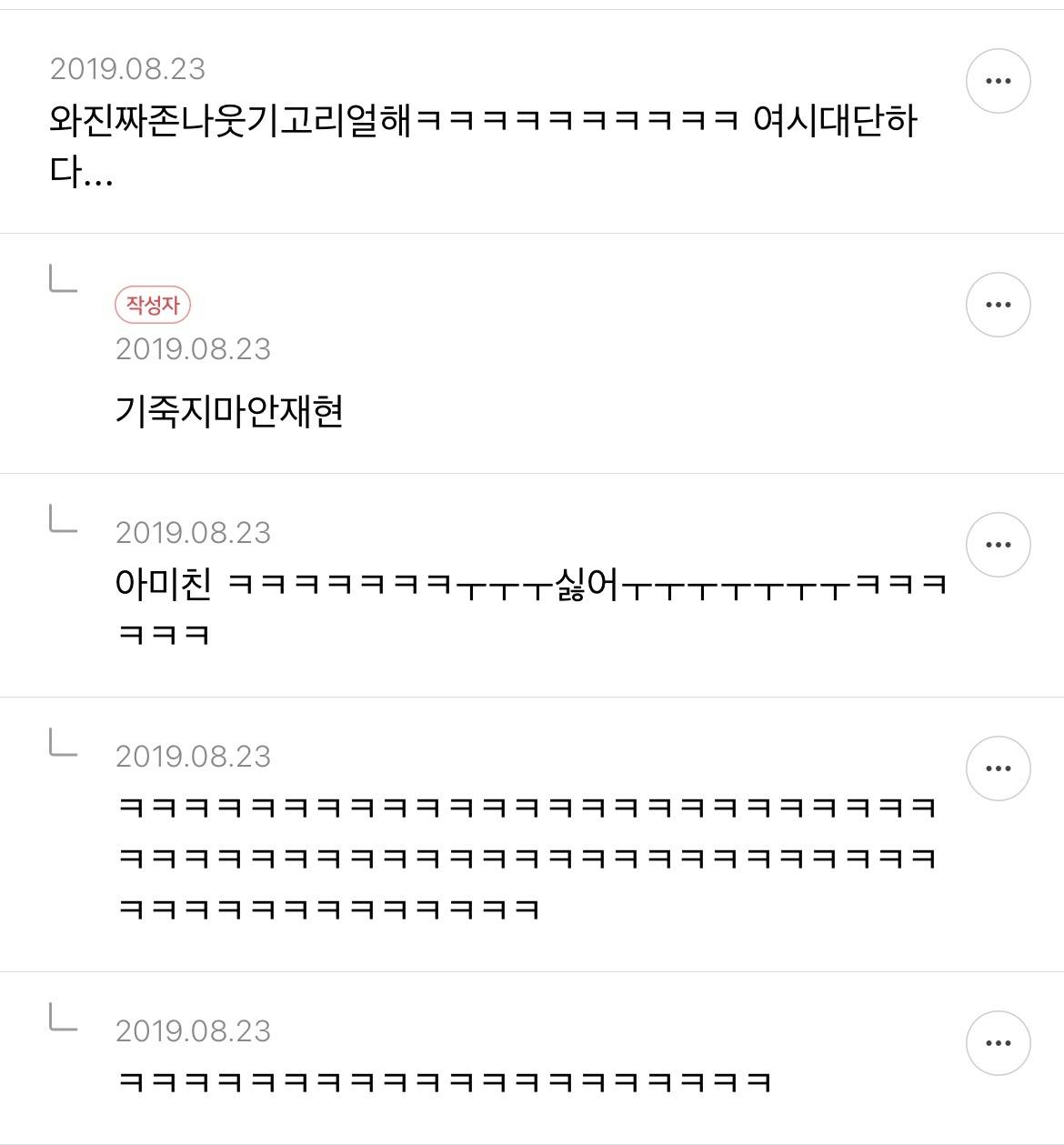The height and width of the screenshot is (1145, 1064).
Task: Open the more options icon beside 아미친 comment
Action: [x=1000, y=543]
